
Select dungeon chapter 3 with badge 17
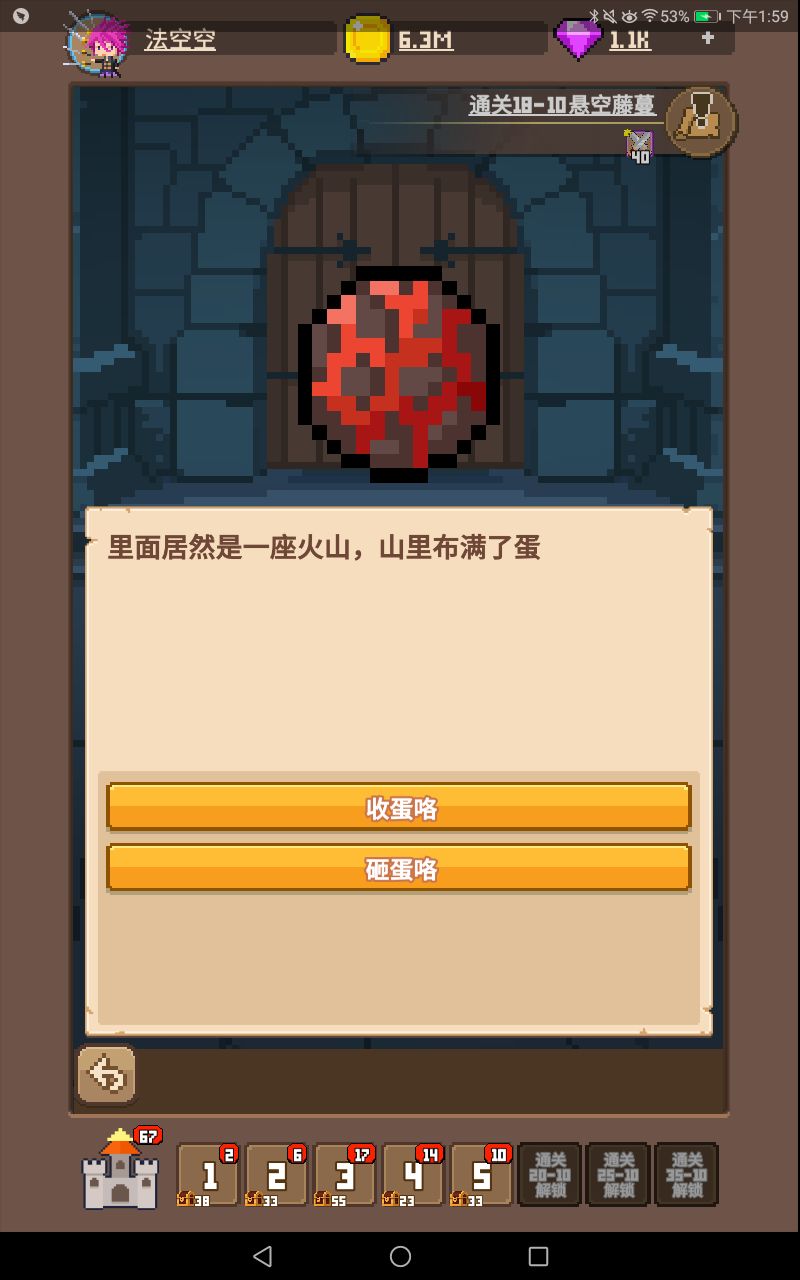342,1175
